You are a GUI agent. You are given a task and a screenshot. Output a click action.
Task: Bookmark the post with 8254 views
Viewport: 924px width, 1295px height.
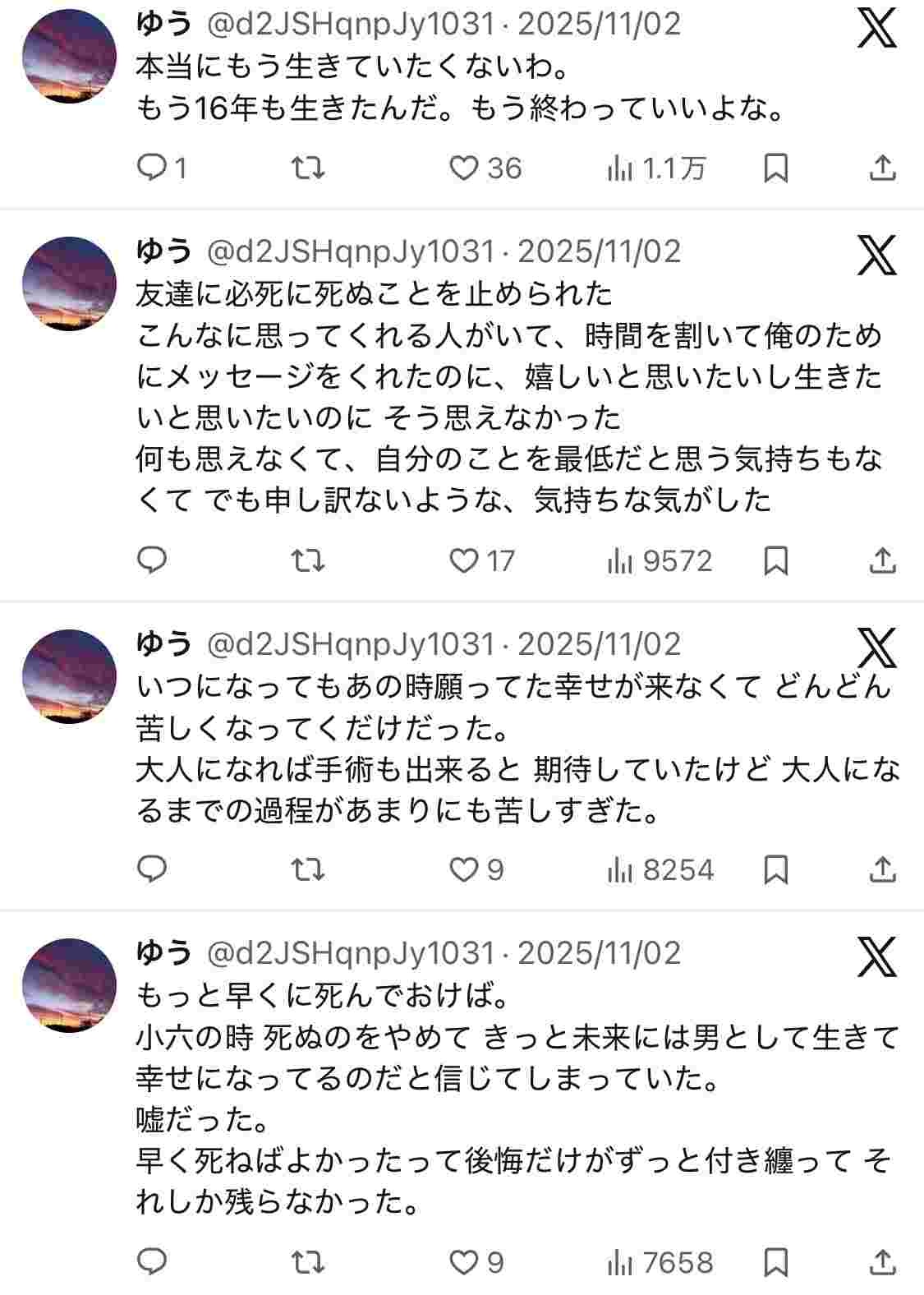click(x=776, y=869)
